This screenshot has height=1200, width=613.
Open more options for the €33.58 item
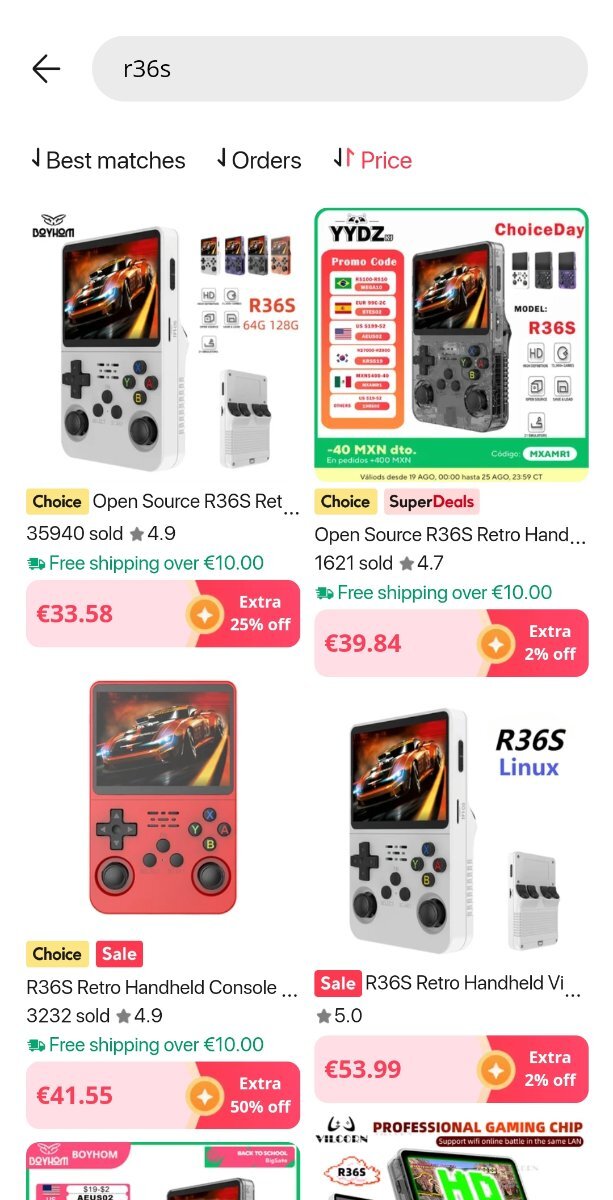(291, 510)
